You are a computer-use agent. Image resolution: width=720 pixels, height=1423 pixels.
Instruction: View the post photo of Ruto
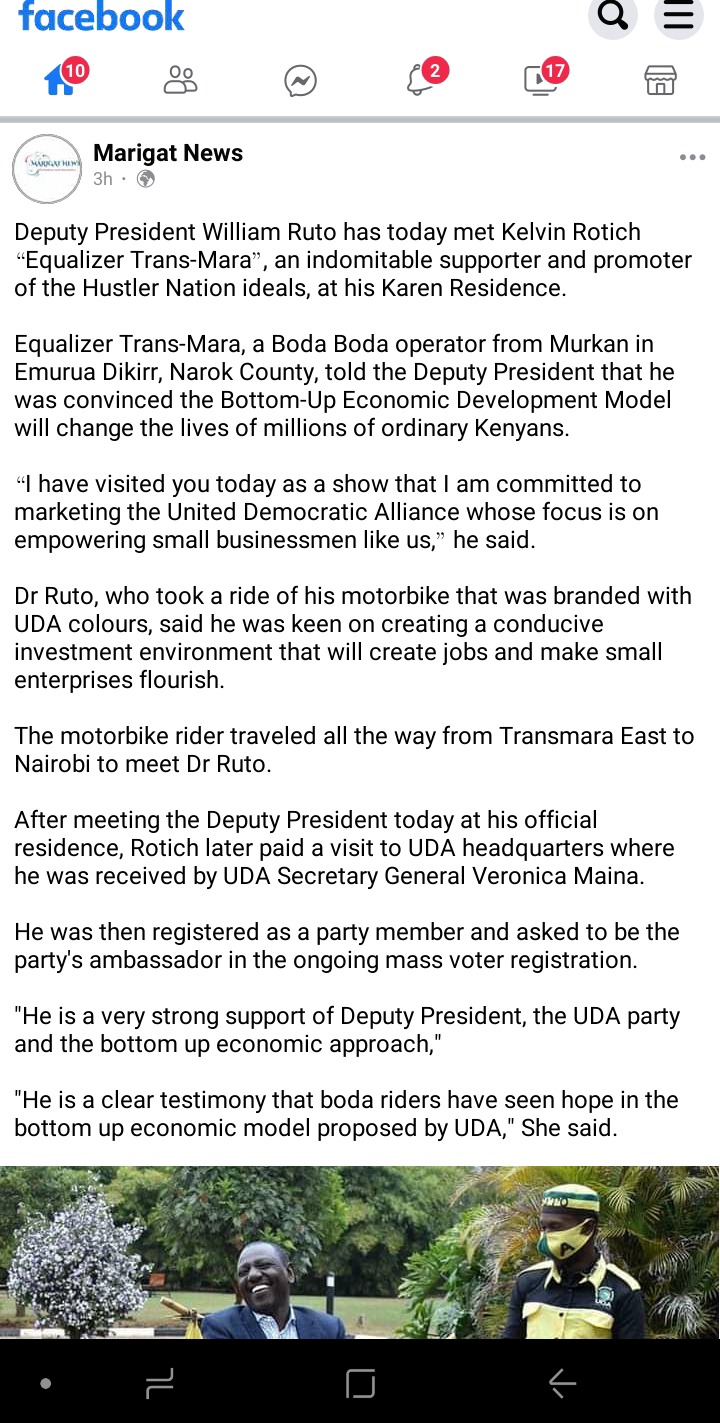coord(360,1252)
